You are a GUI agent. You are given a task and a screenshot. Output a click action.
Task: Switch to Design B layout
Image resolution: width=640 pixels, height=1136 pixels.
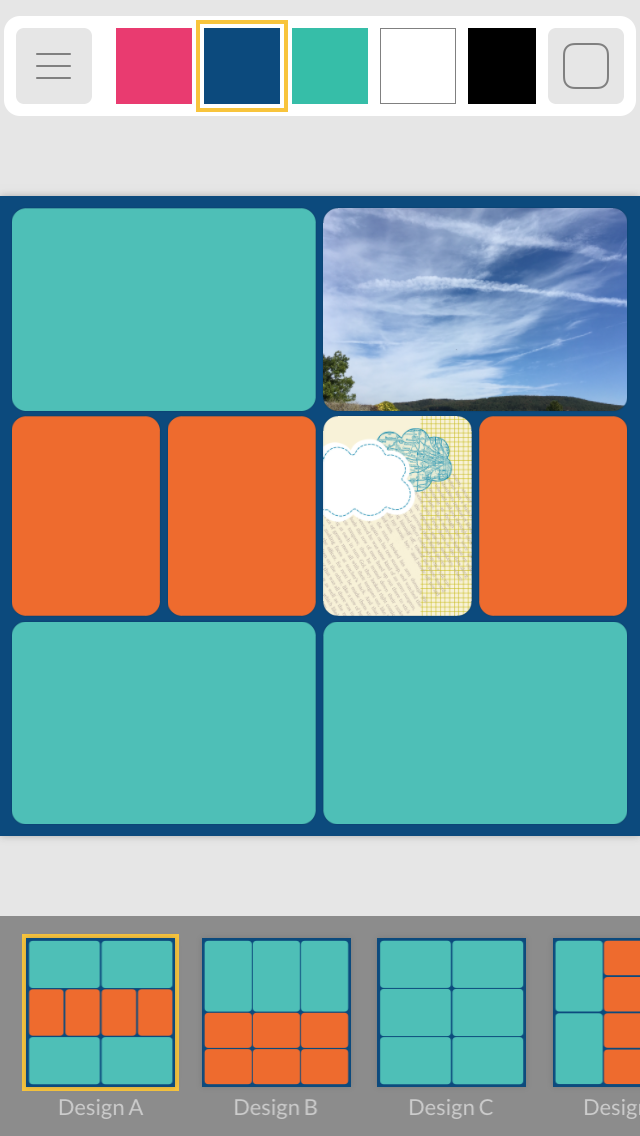pos(276,1012)
